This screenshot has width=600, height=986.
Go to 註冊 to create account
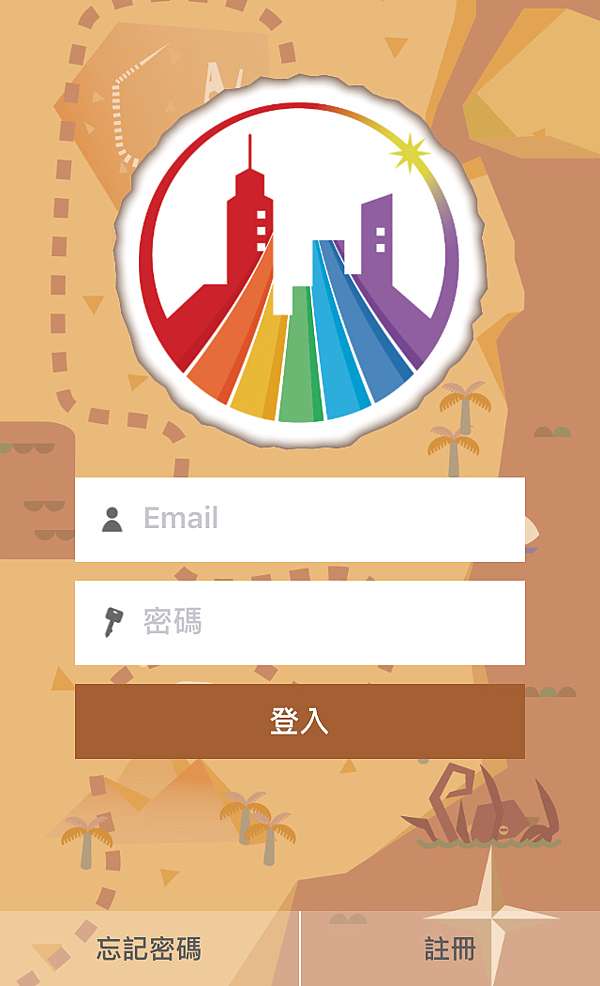450,948
